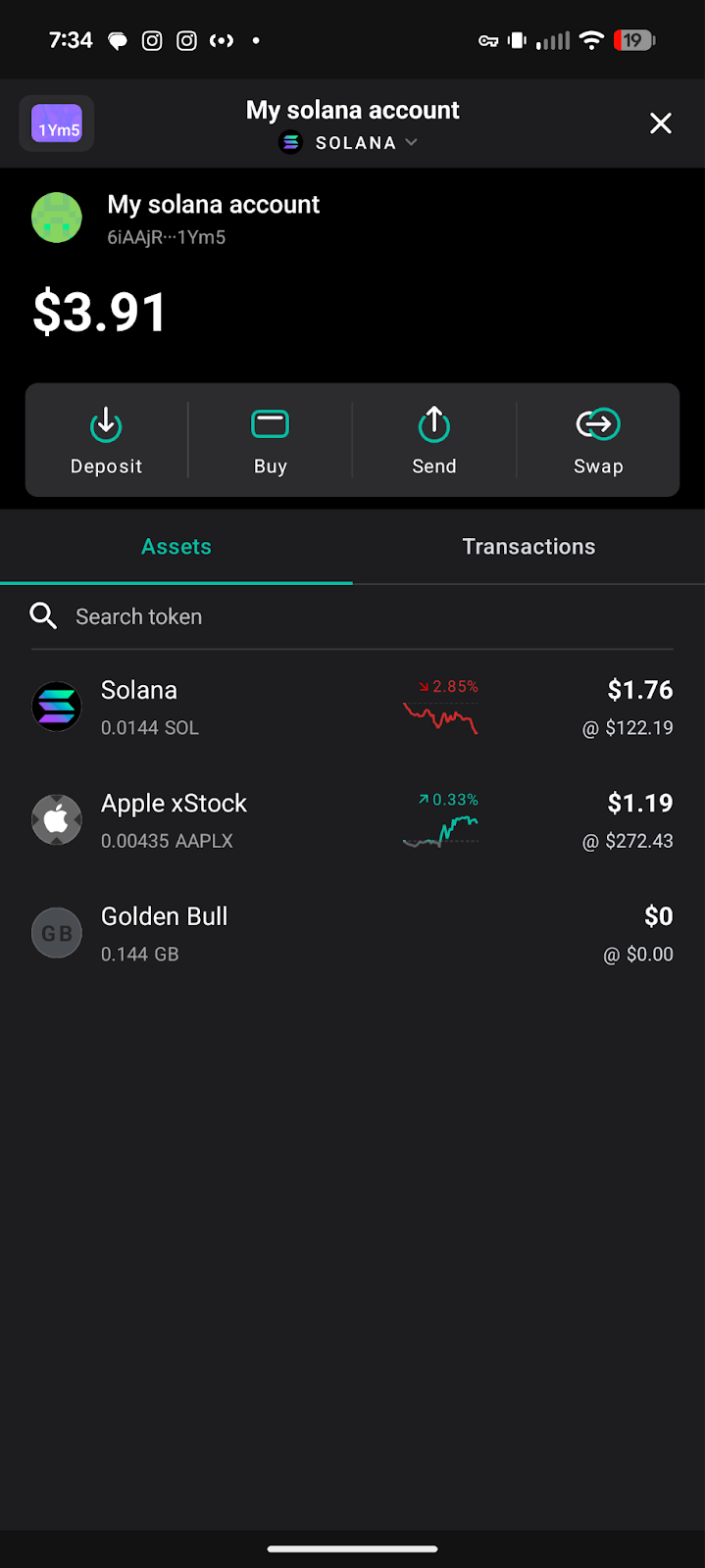Start a token Swap

point(598,441)
